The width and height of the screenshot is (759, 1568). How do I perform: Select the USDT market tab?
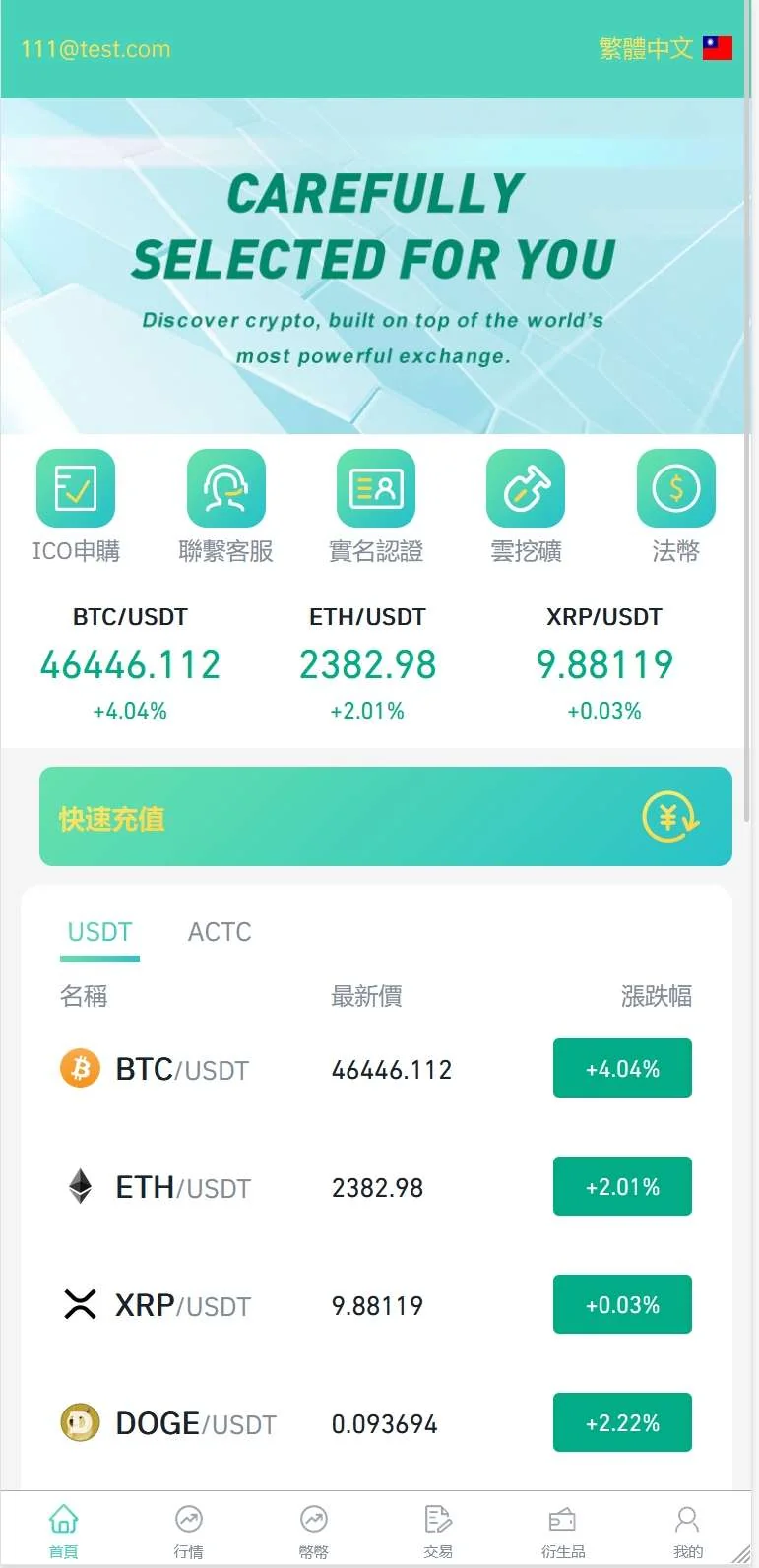[99, 931]
